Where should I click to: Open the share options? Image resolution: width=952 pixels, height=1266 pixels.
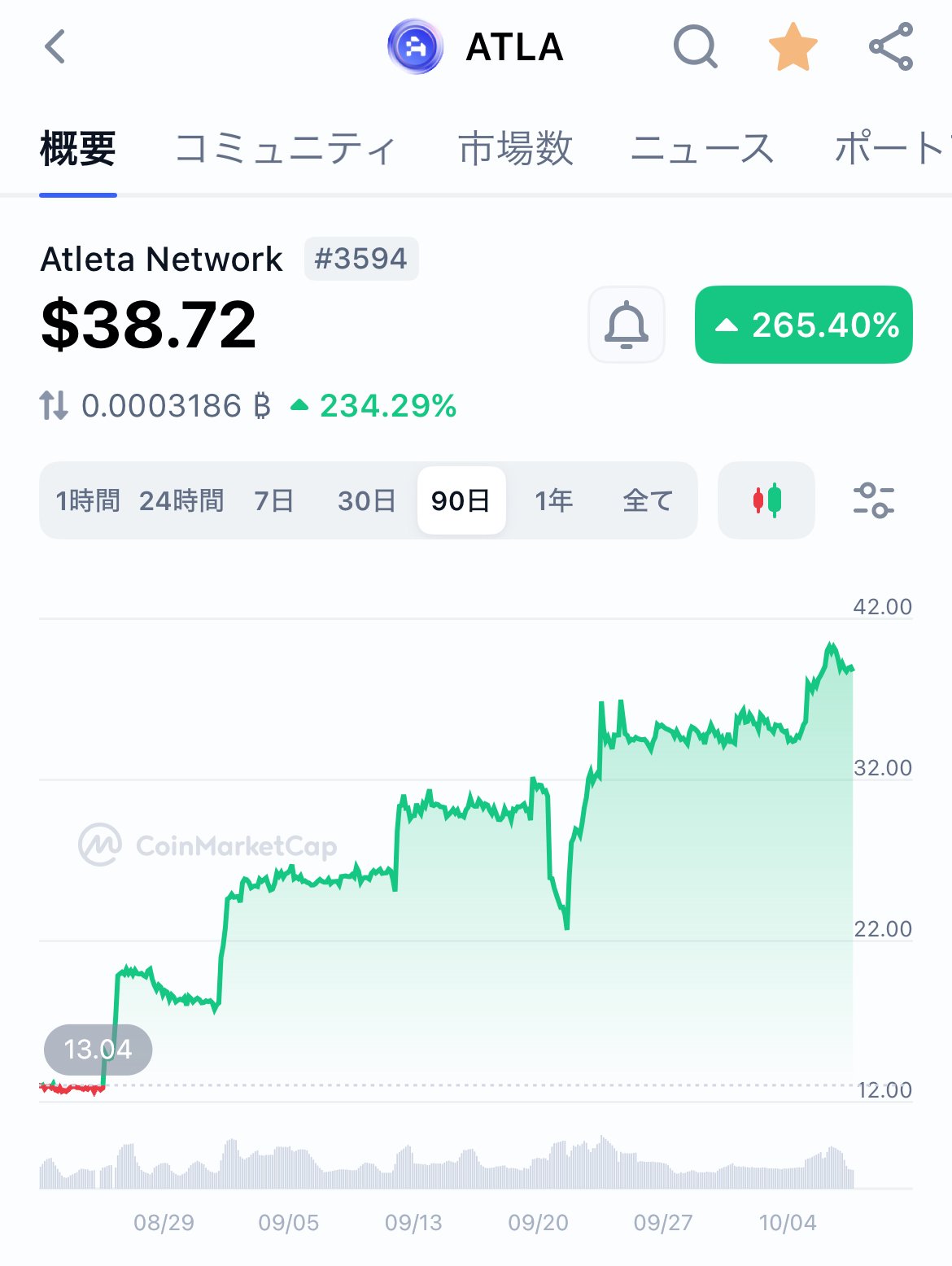tap(892, 47)
